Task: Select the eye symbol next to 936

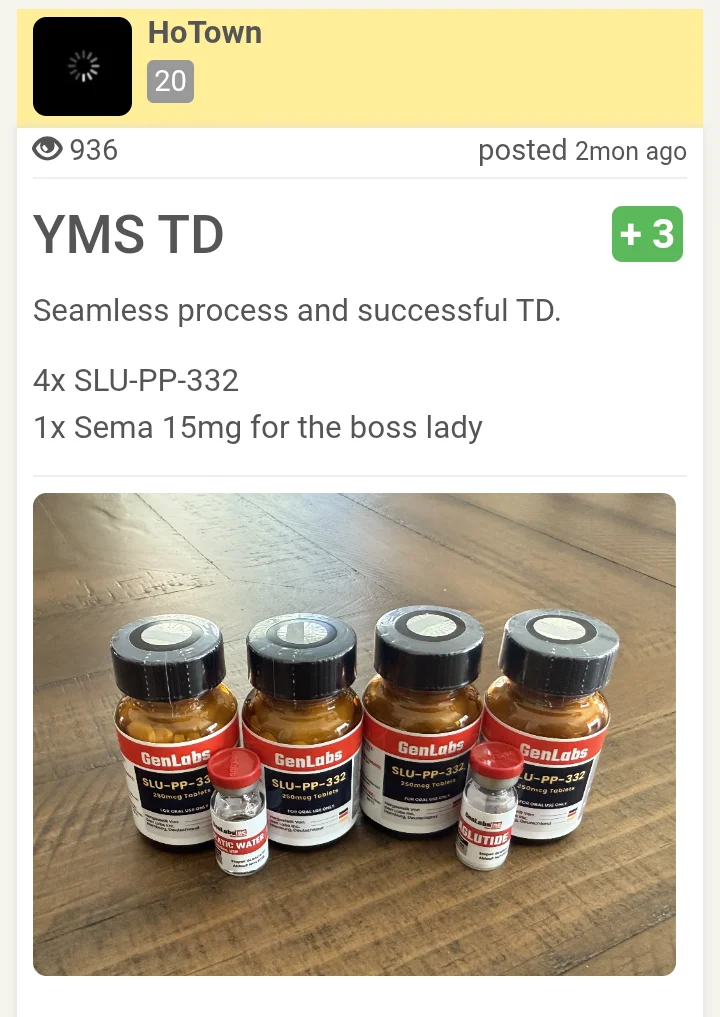Action: pyautogui.click(x=47, y=149)
